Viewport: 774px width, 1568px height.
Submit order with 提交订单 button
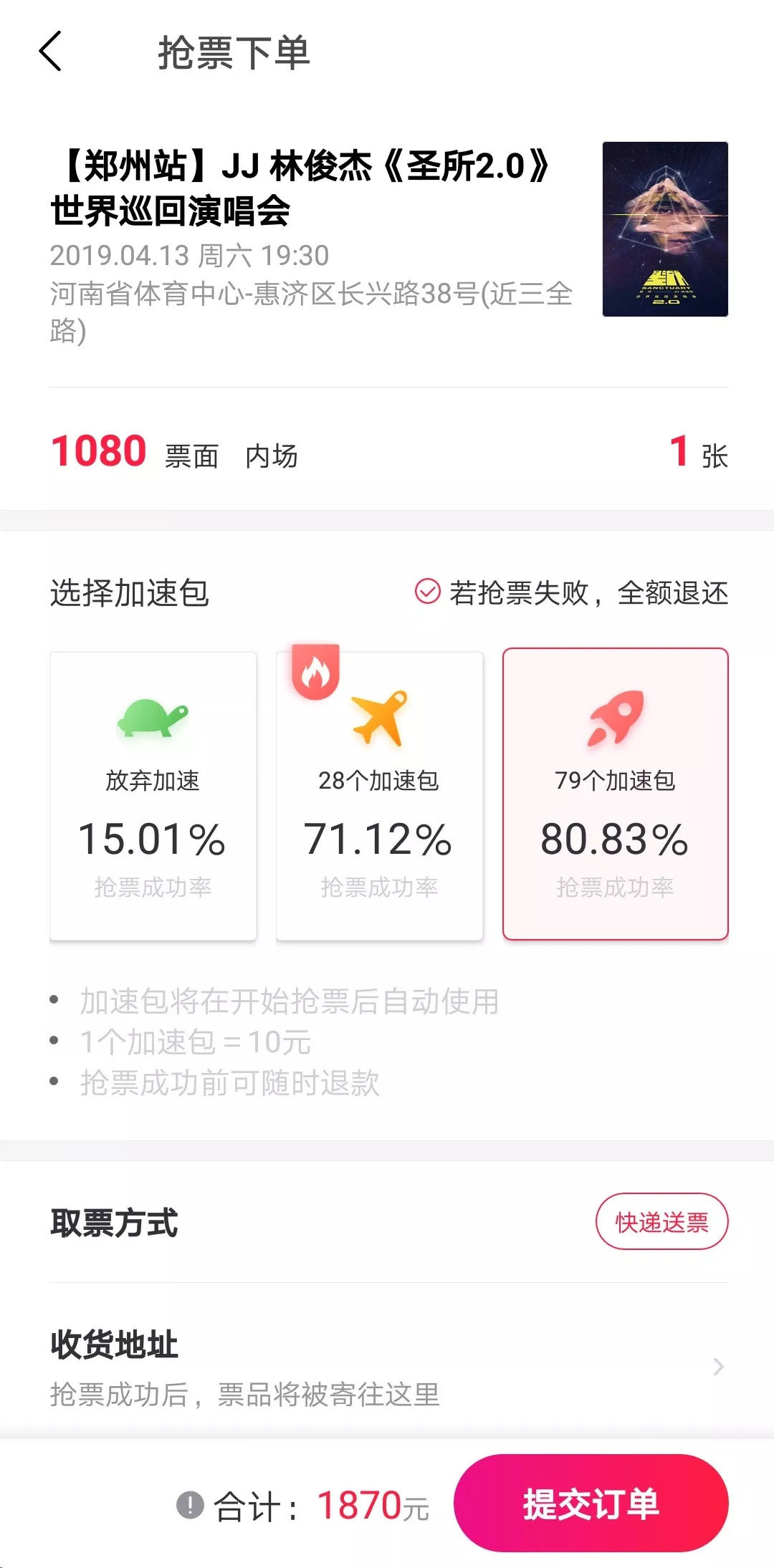(591, 1503)
